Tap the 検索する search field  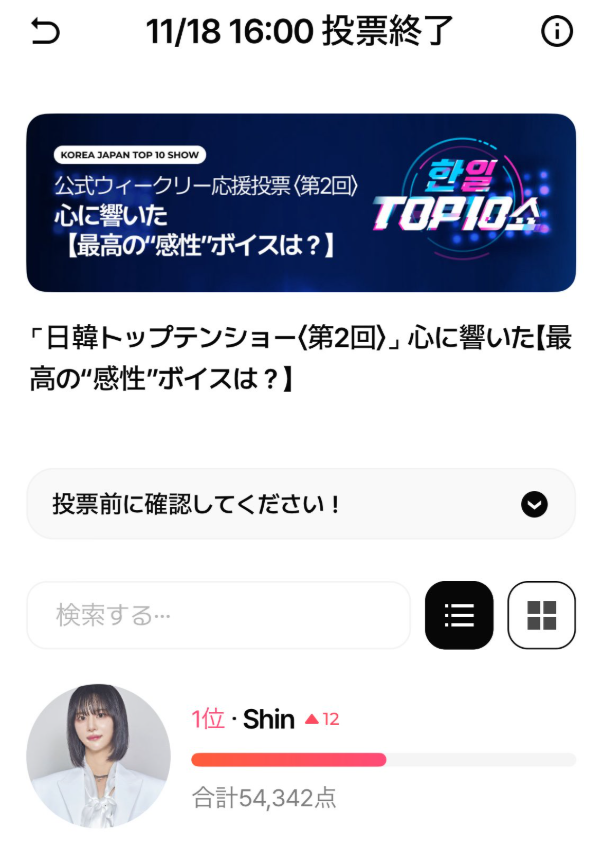click(218, 615)
